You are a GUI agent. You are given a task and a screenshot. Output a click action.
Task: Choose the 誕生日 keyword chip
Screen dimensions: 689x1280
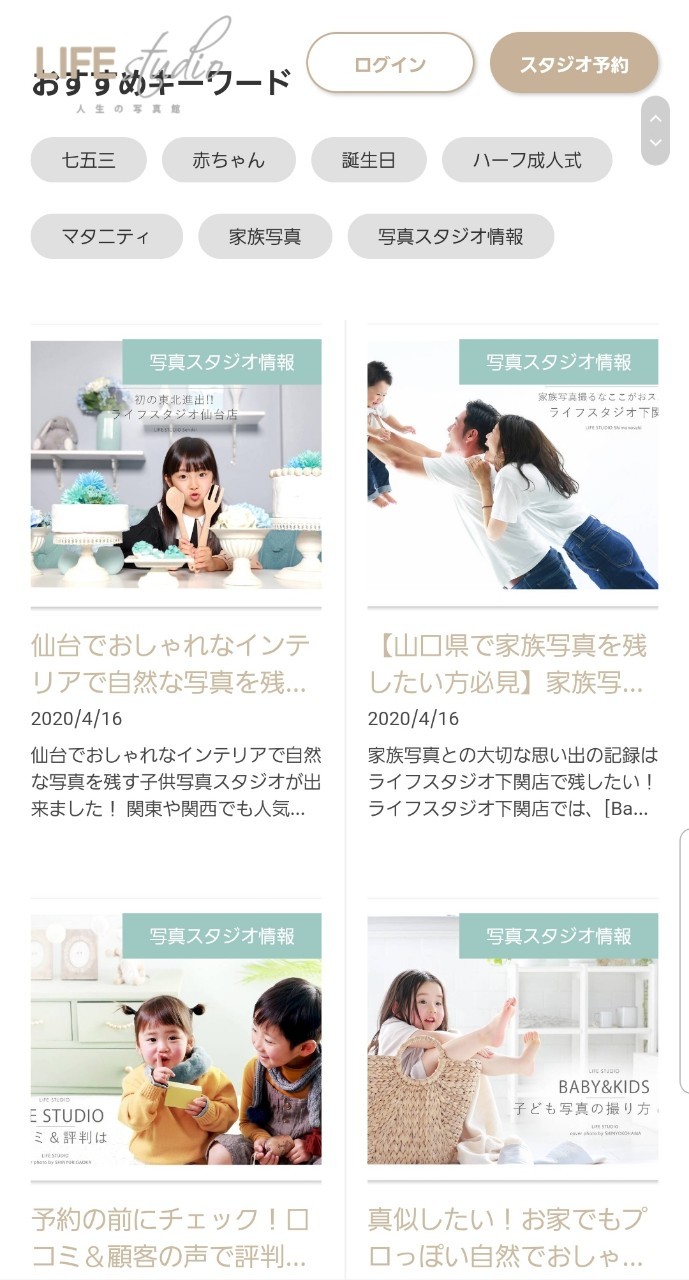[369, 160]
